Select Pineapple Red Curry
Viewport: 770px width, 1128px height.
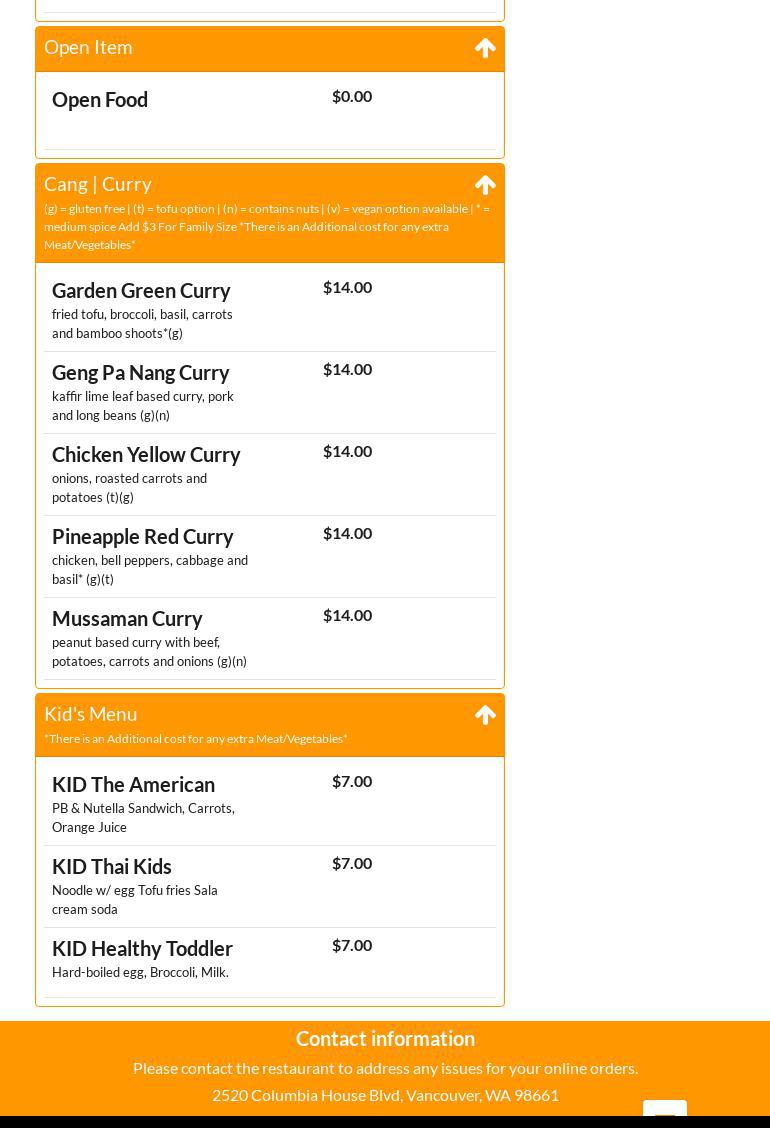click(x=142, y=537)
